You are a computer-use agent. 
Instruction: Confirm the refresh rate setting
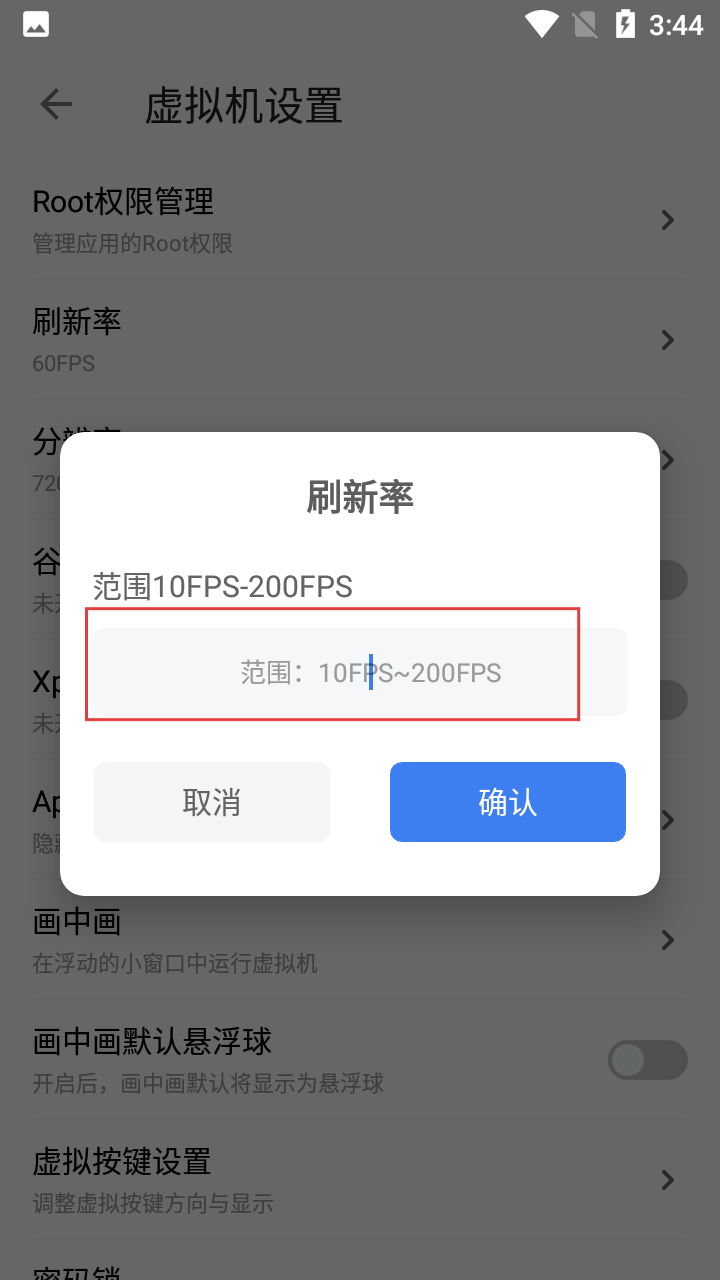pos(508,802)
